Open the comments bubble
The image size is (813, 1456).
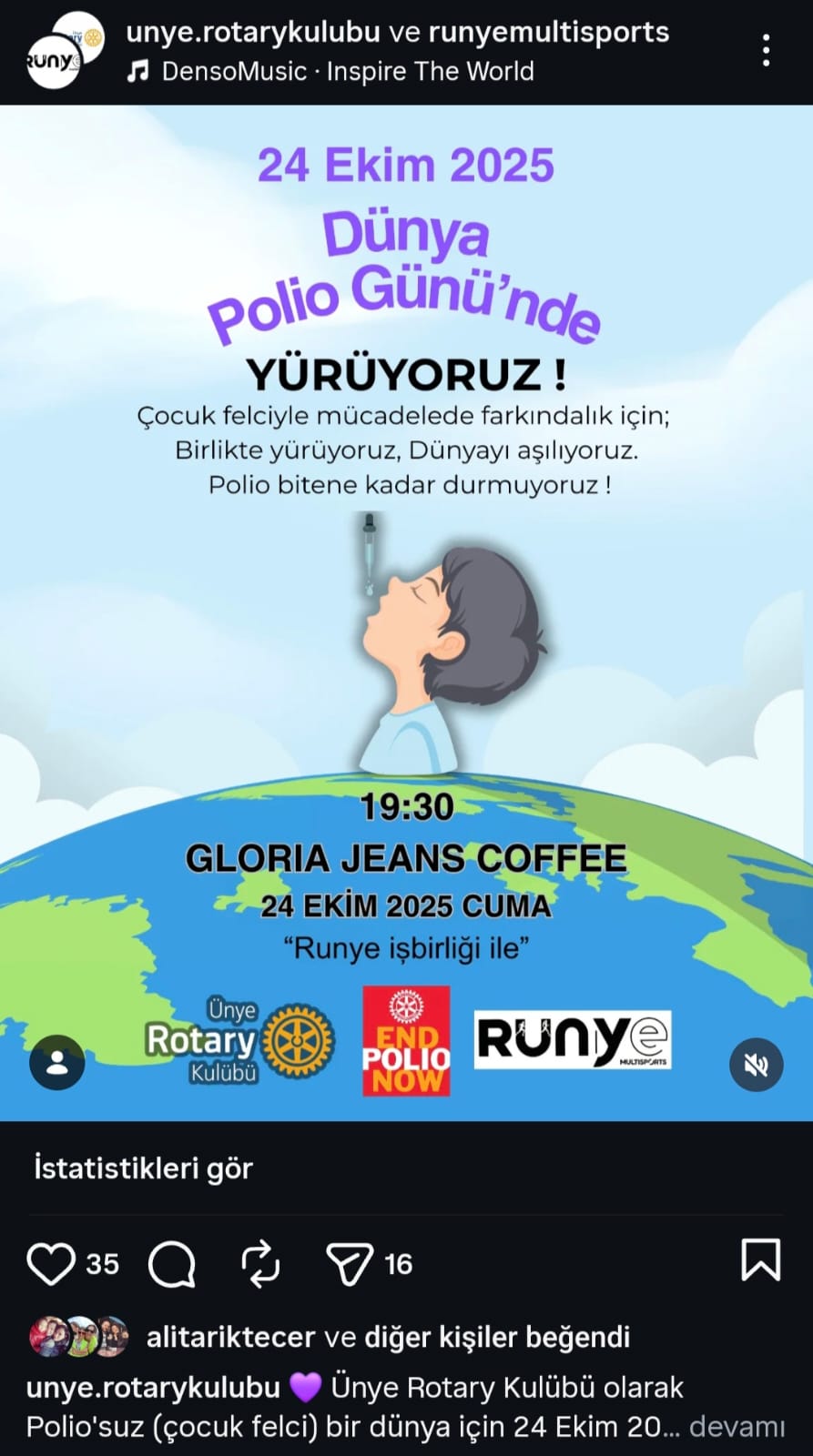[x=172, y=1263]
